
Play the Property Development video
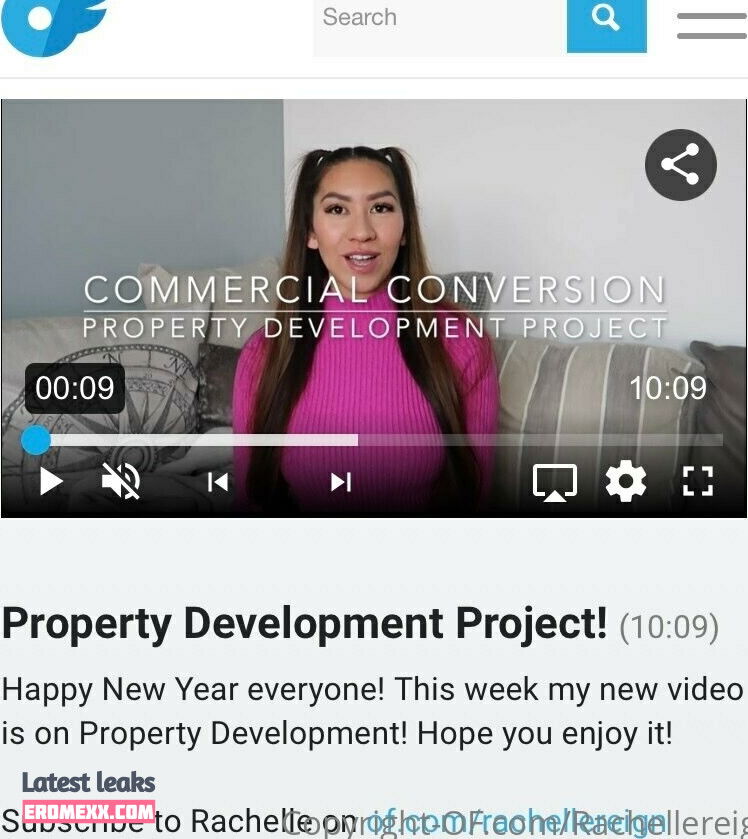(51, 482)
